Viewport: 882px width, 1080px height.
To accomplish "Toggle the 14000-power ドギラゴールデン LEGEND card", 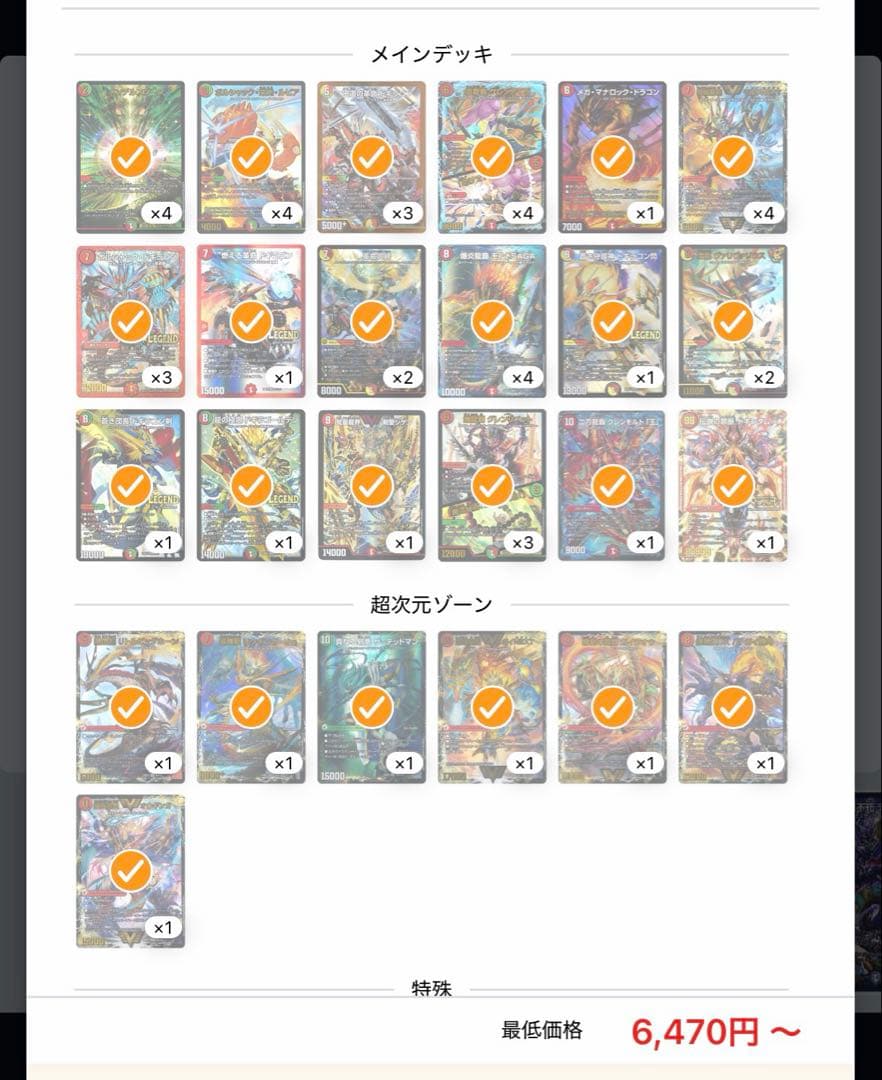I will pyautogui.click(x=251, y=485).
